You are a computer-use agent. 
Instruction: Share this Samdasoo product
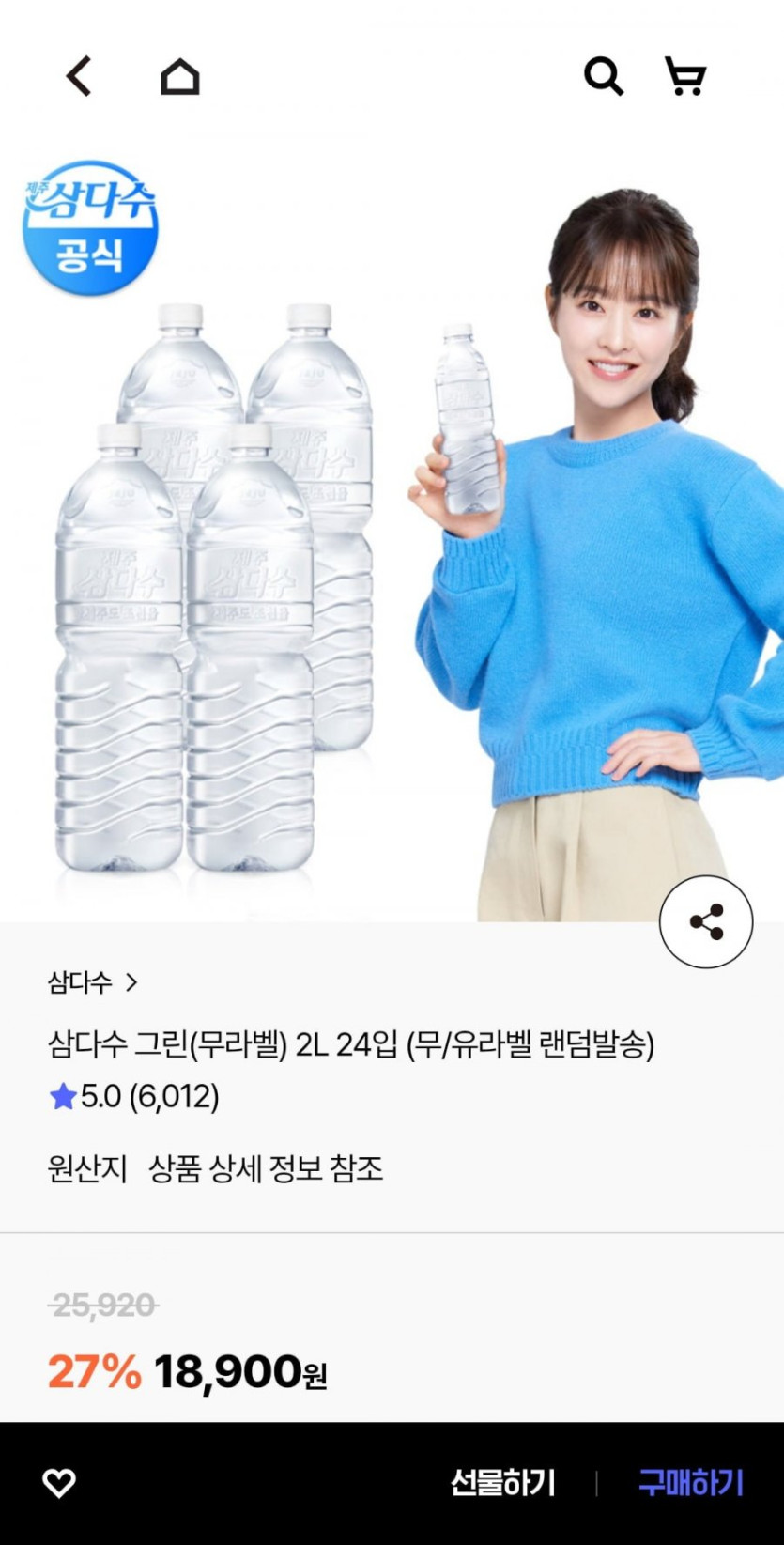coord(705,922)
